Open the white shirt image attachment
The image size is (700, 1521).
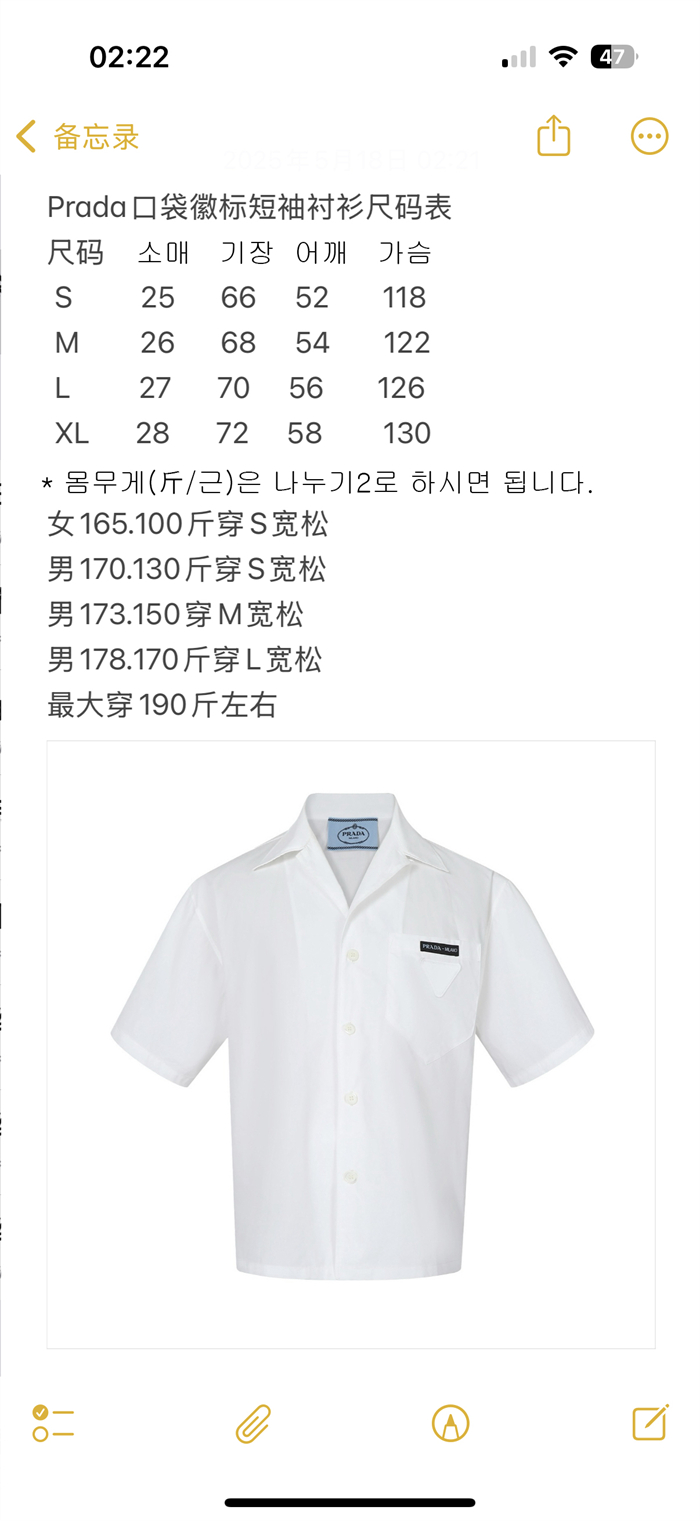[351, 1044]
